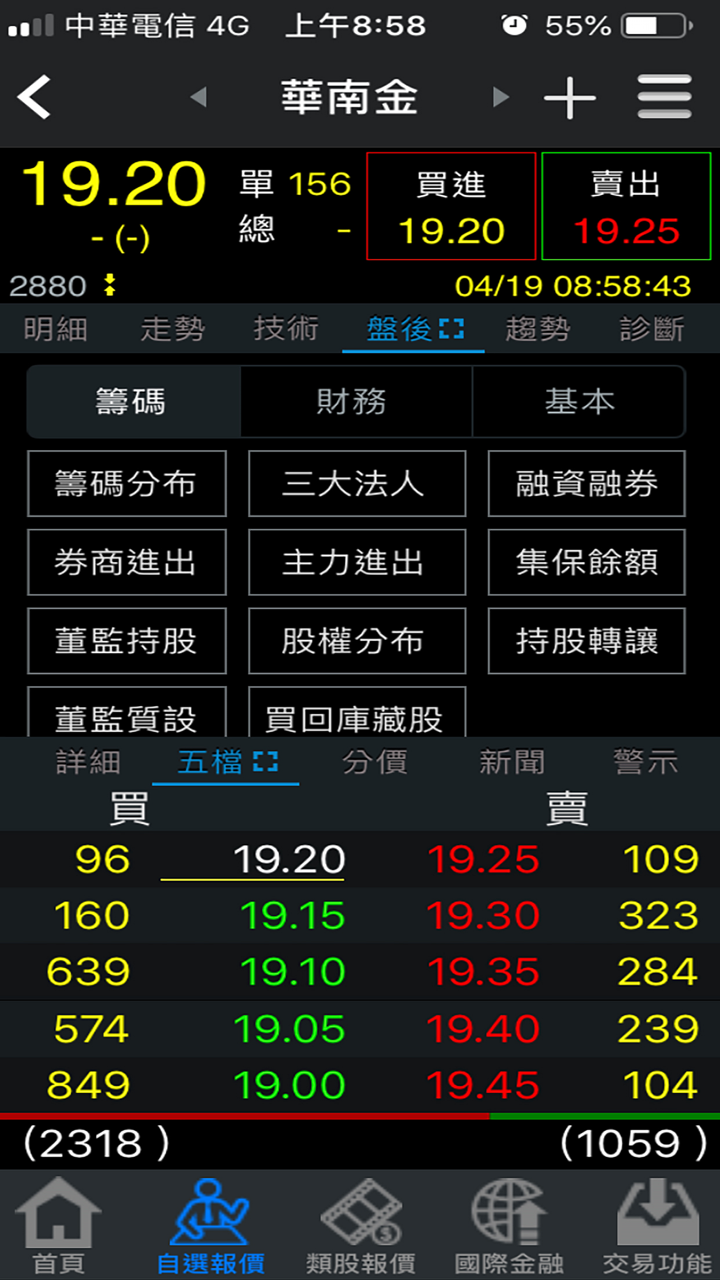Image resolution: width=720 pixels, height=1280 pixels.
Task: Select the 基本 segment
Action: (x=579, y=402)
